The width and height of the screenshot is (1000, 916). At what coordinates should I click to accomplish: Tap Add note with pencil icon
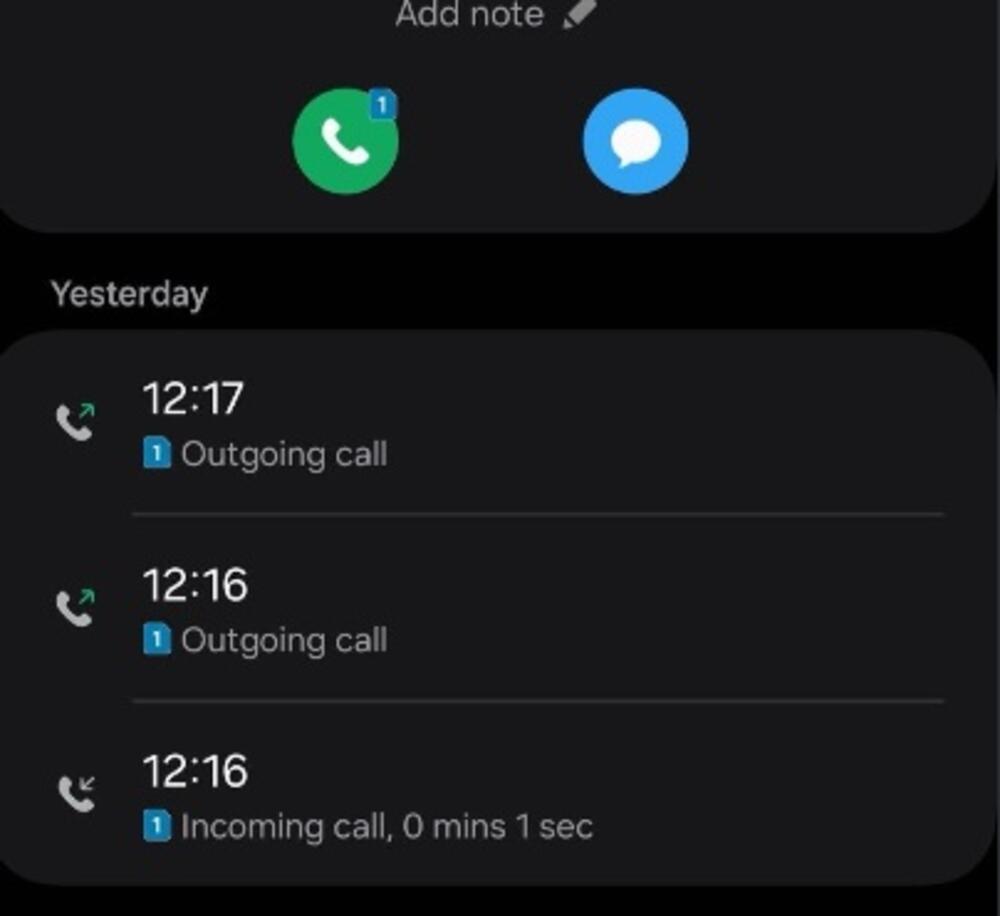(x=496, y=14)
